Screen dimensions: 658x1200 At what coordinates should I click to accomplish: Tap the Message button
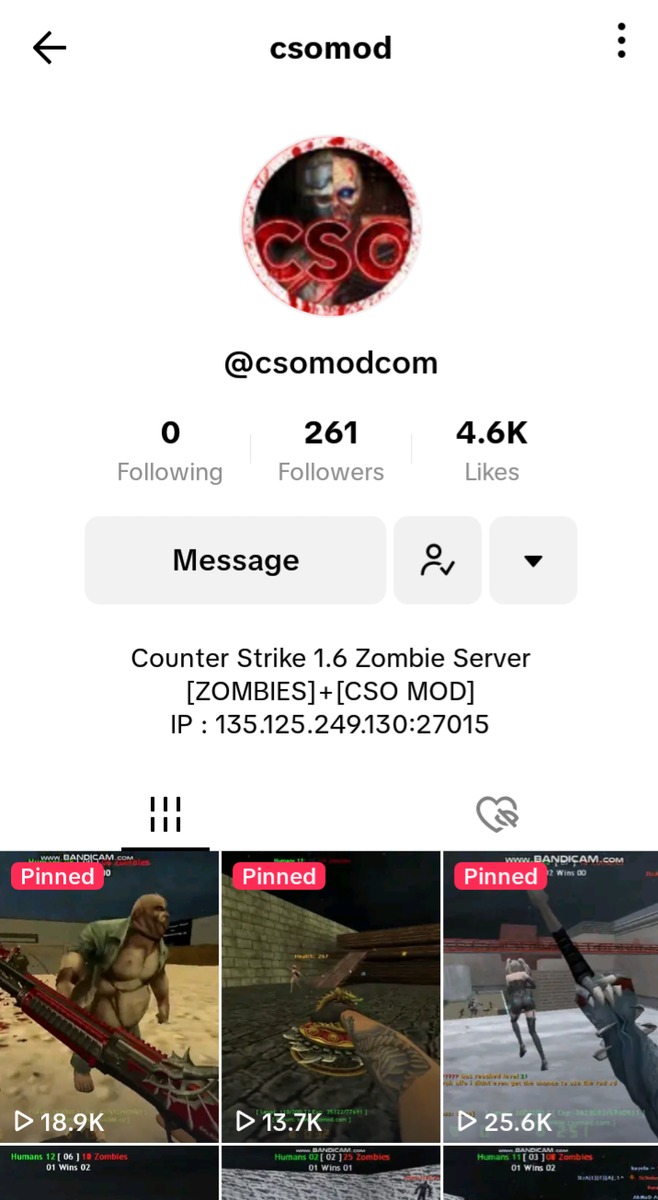click(235, 560)
